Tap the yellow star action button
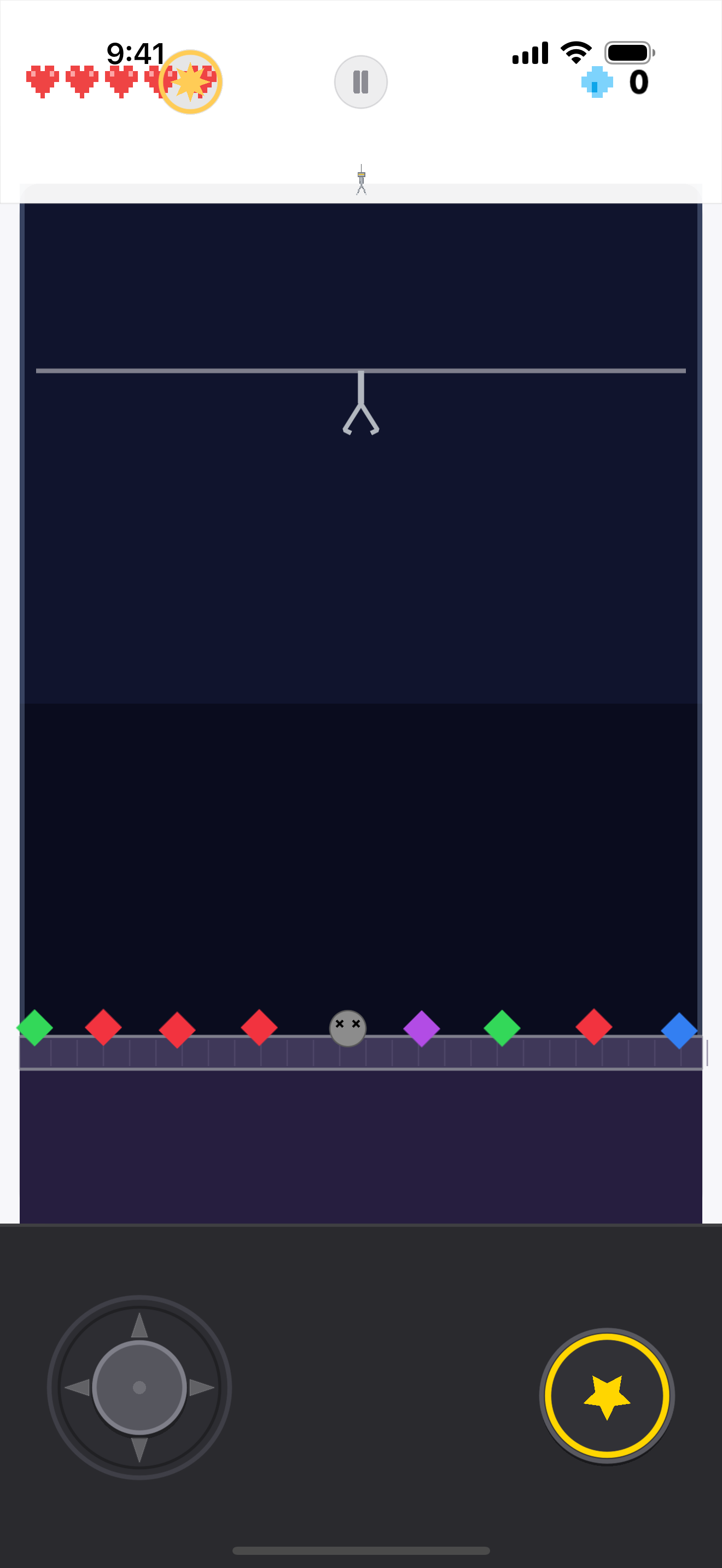 (607, 1396)
